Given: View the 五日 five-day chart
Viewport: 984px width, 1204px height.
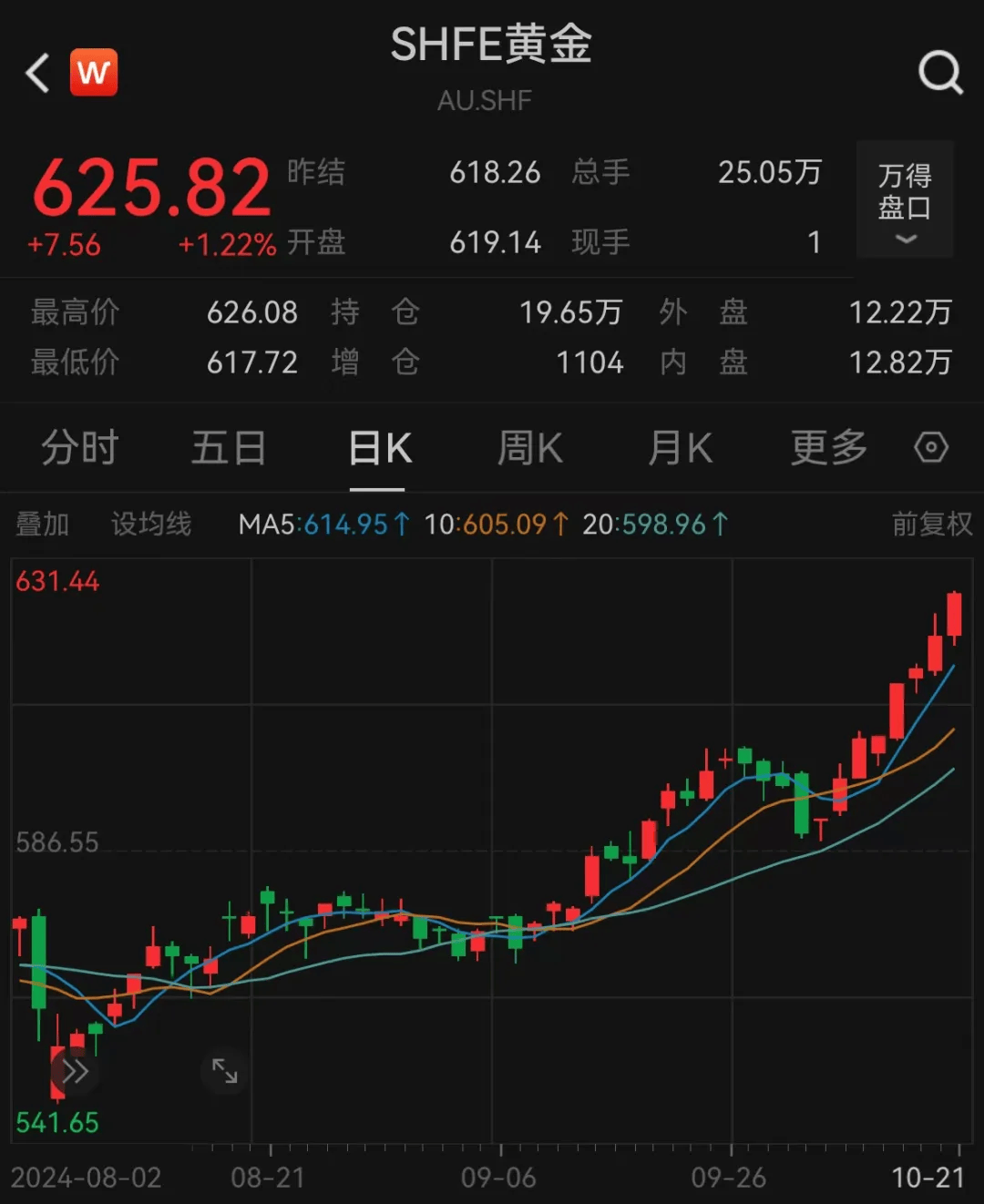Looking at the screenshot, I should [229, 447].
